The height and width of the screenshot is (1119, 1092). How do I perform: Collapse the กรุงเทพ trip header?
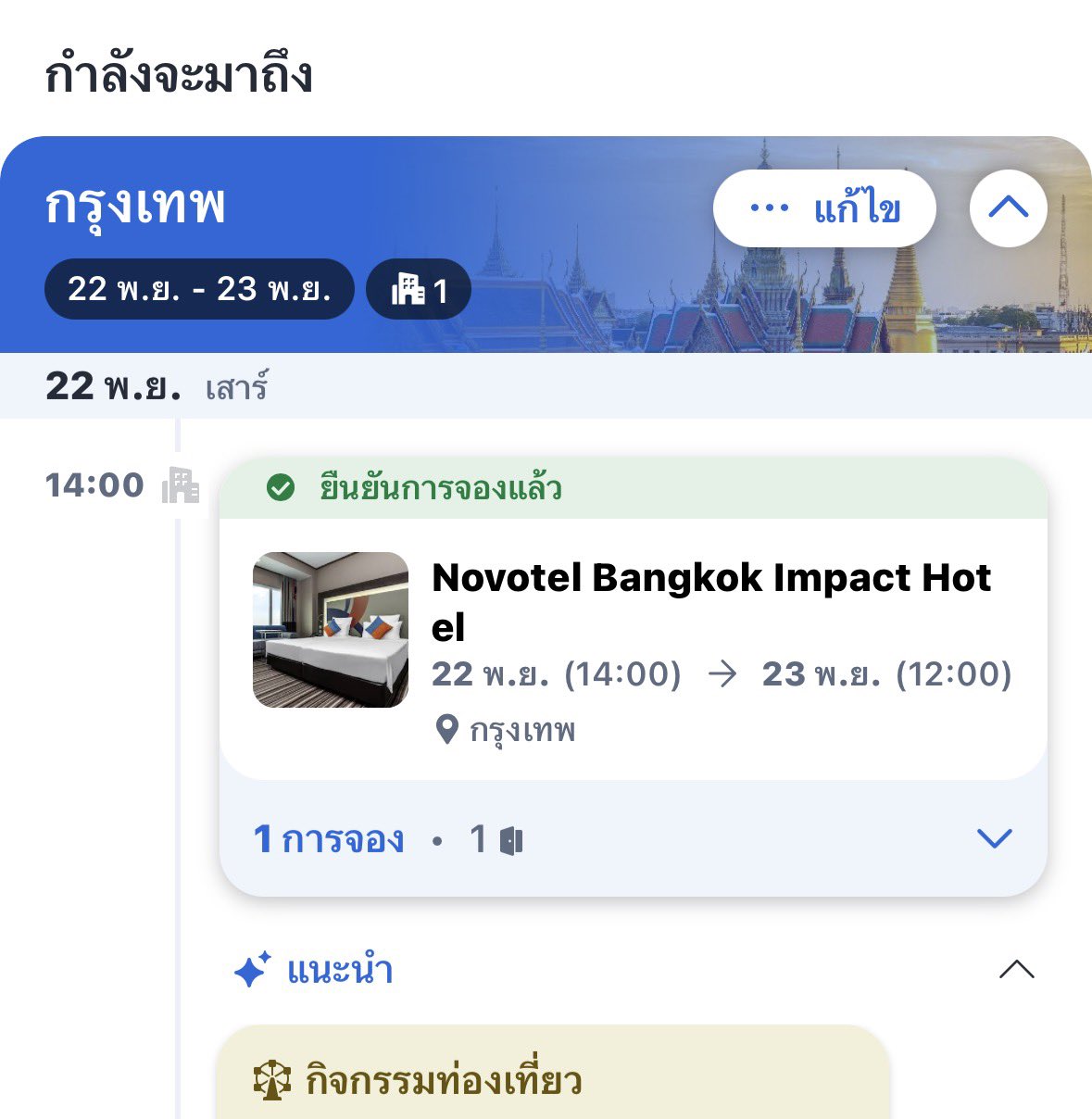click(1008, 208)
